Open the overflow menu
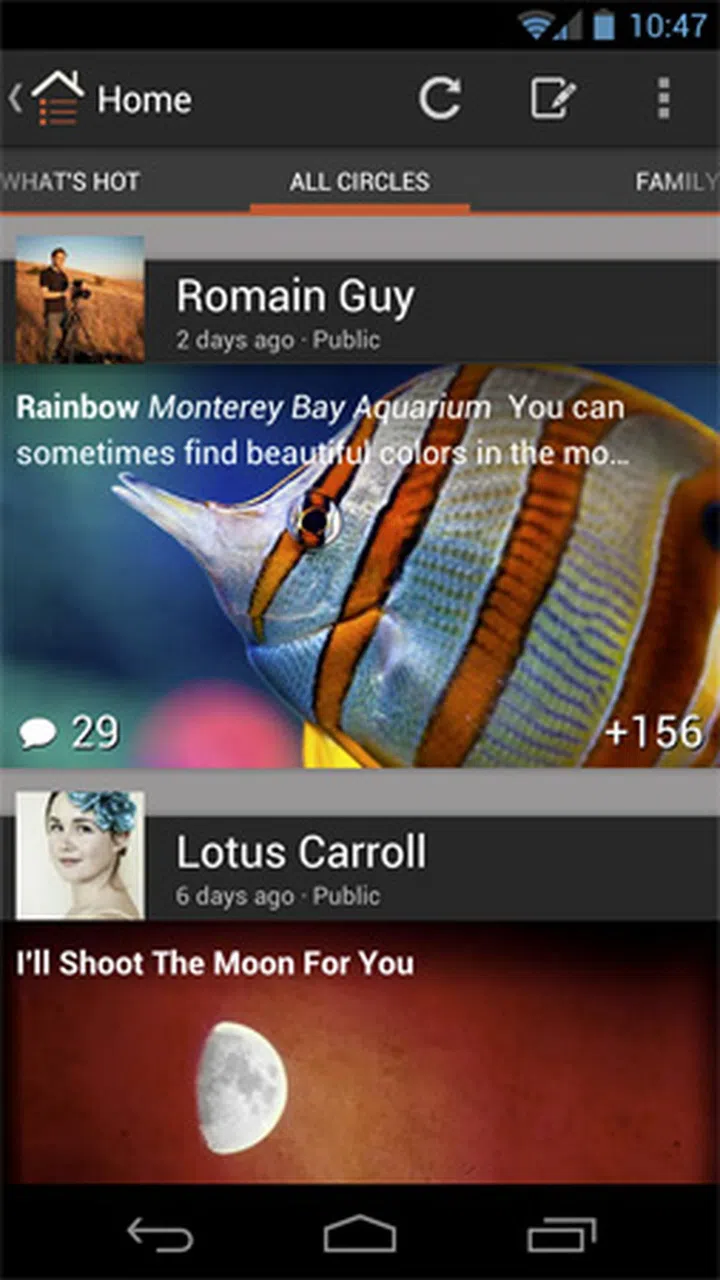The height and width of the screenshot is (1280, 720). (663, 99)
